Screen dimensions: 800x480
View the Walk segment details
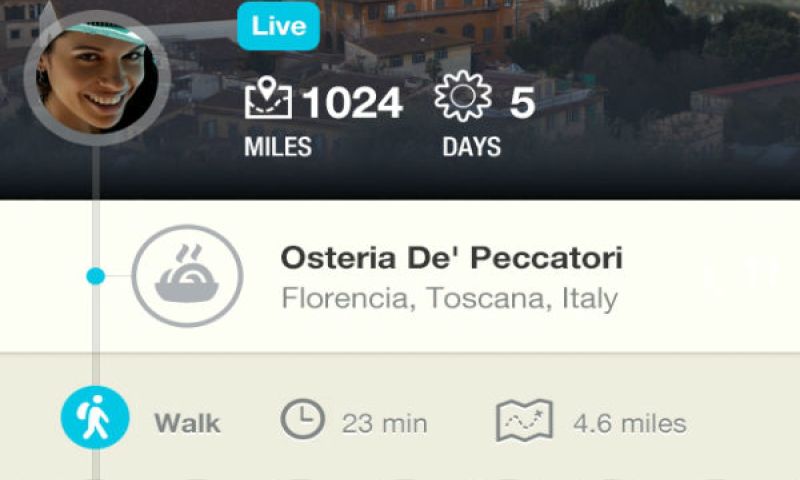point(187,422)
